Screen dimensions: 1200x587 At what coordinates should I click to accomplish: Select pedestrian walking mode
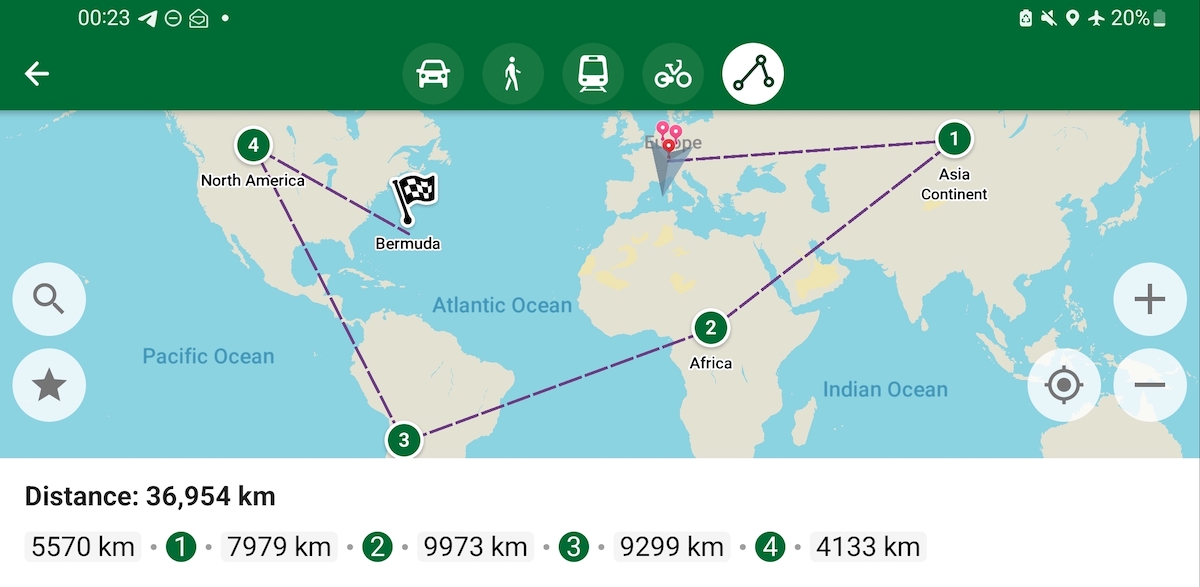point(513,74)
